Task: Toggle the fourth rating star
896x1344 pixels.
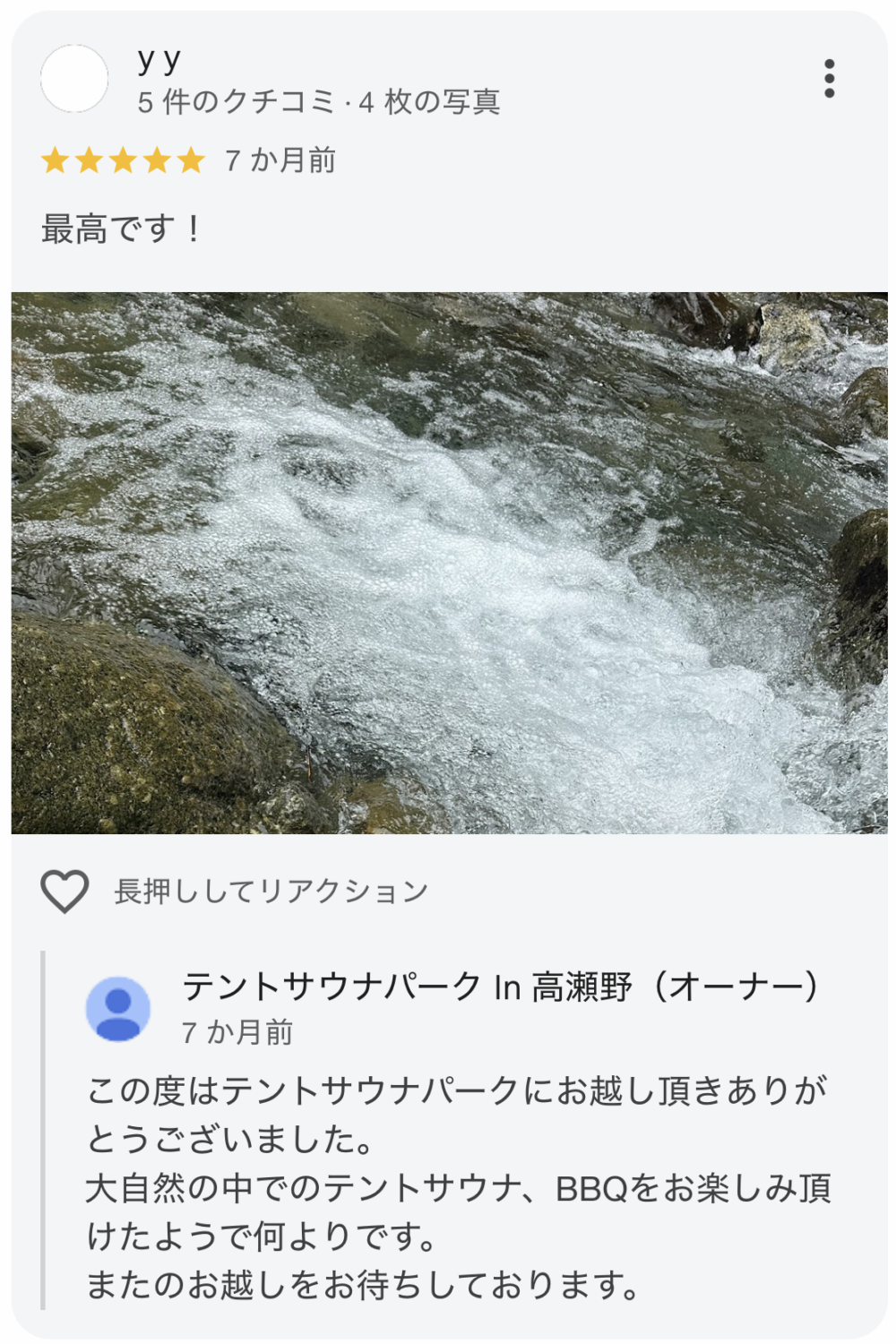Action: [157, 161]
